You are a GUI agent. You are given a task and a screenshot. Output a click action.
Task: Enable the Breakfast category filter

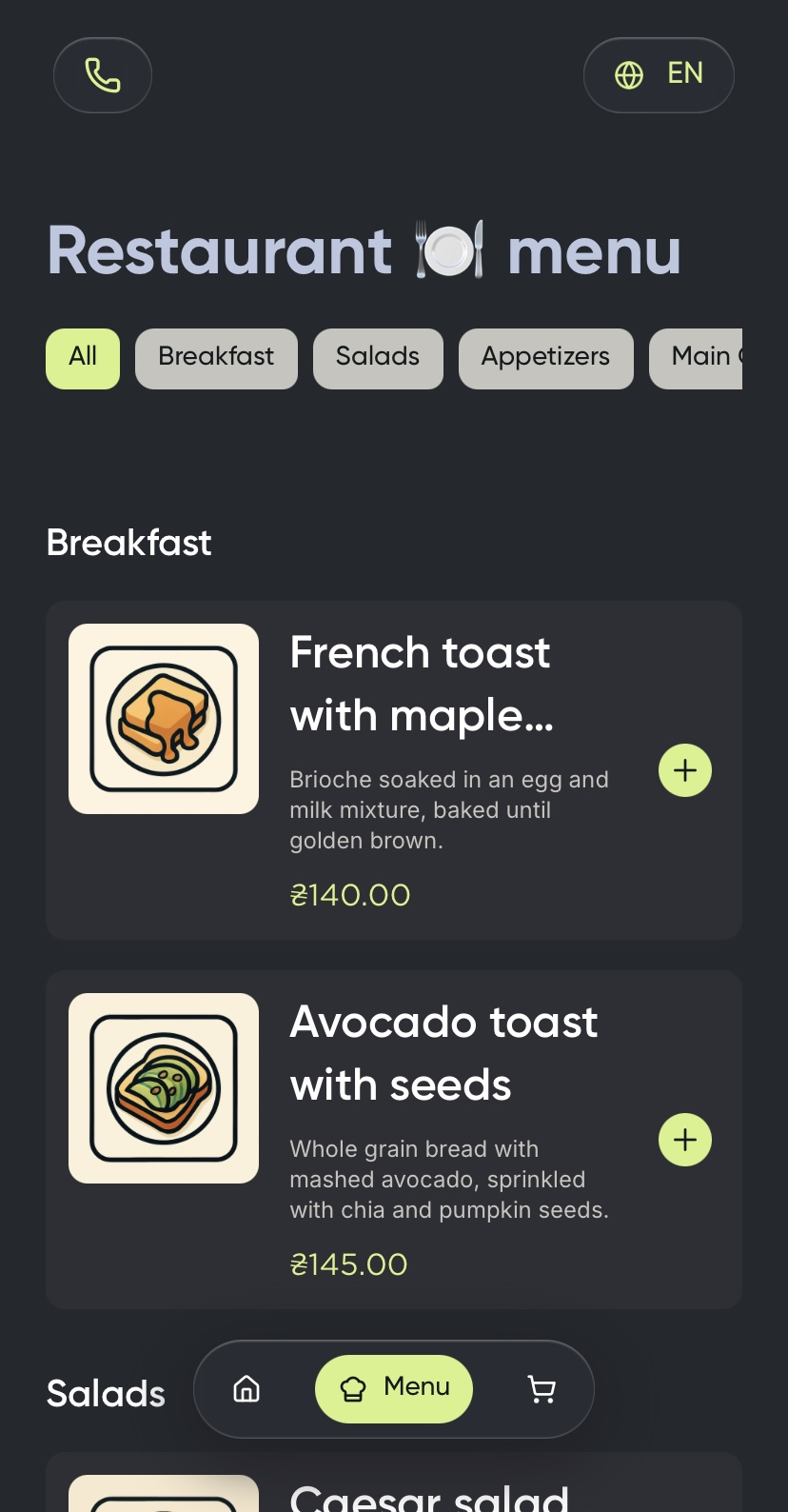coord(216,359)
